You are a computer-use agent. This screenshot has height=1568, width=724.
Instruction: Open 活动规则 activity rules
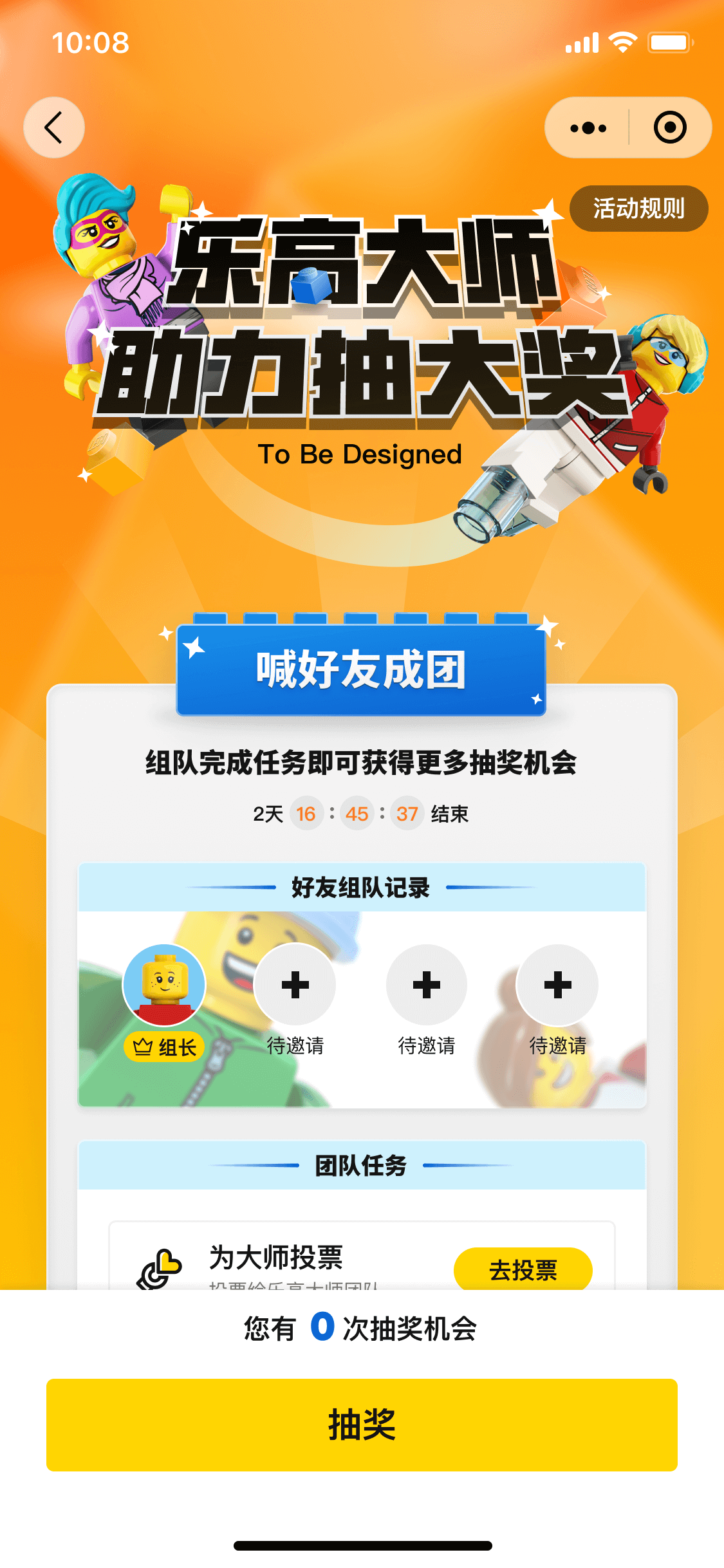pos(638,209)
